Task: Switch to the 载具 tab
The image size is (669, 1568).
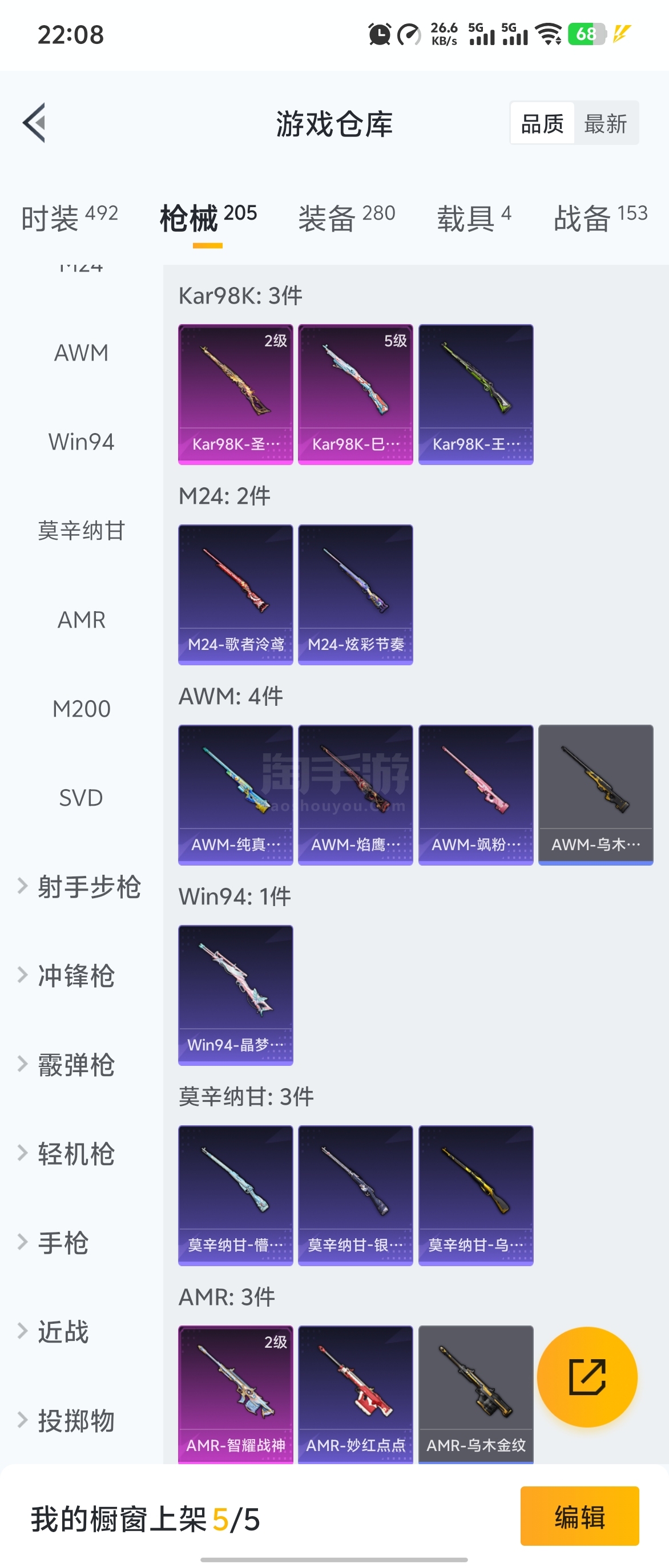Action: (474, 217)
